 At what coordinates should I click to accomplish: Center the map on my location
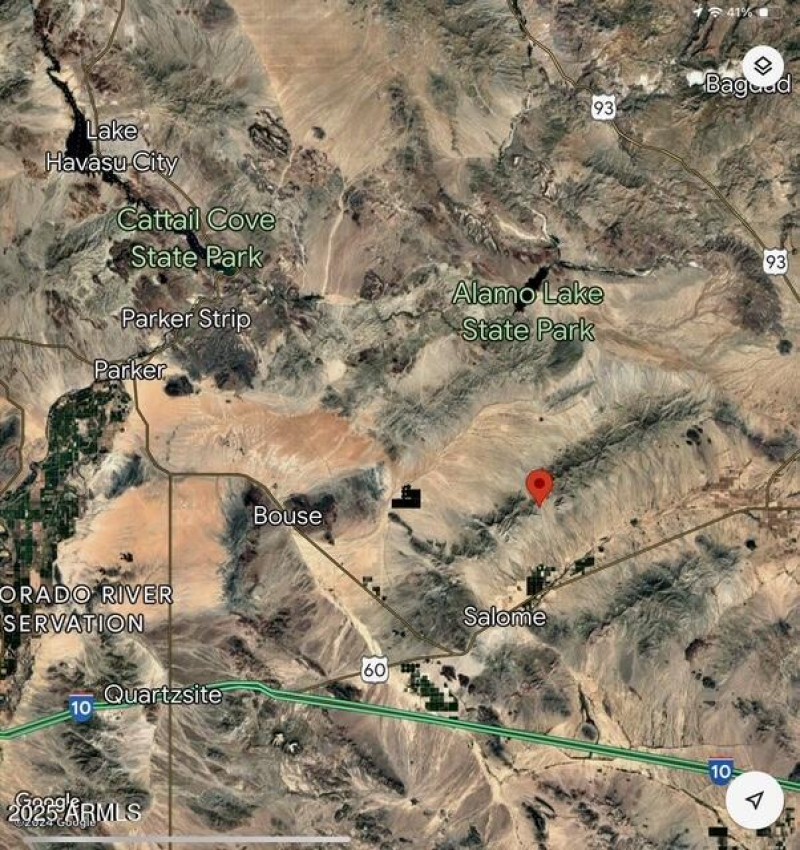pos(755,799)
